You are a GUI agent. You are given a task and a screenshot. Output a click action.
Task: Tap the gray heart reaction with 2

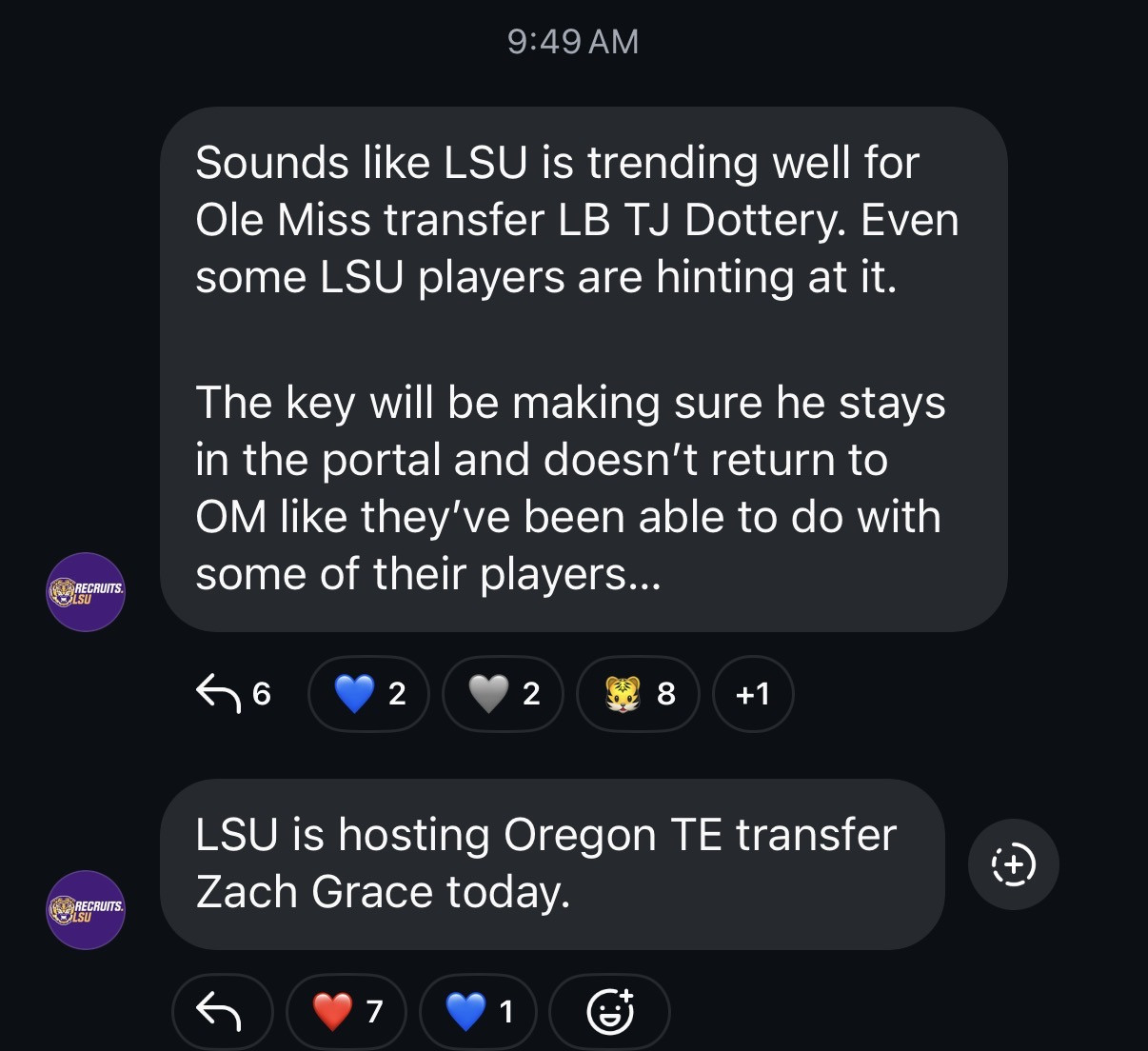pyautogui.click(x=505, y=693)
